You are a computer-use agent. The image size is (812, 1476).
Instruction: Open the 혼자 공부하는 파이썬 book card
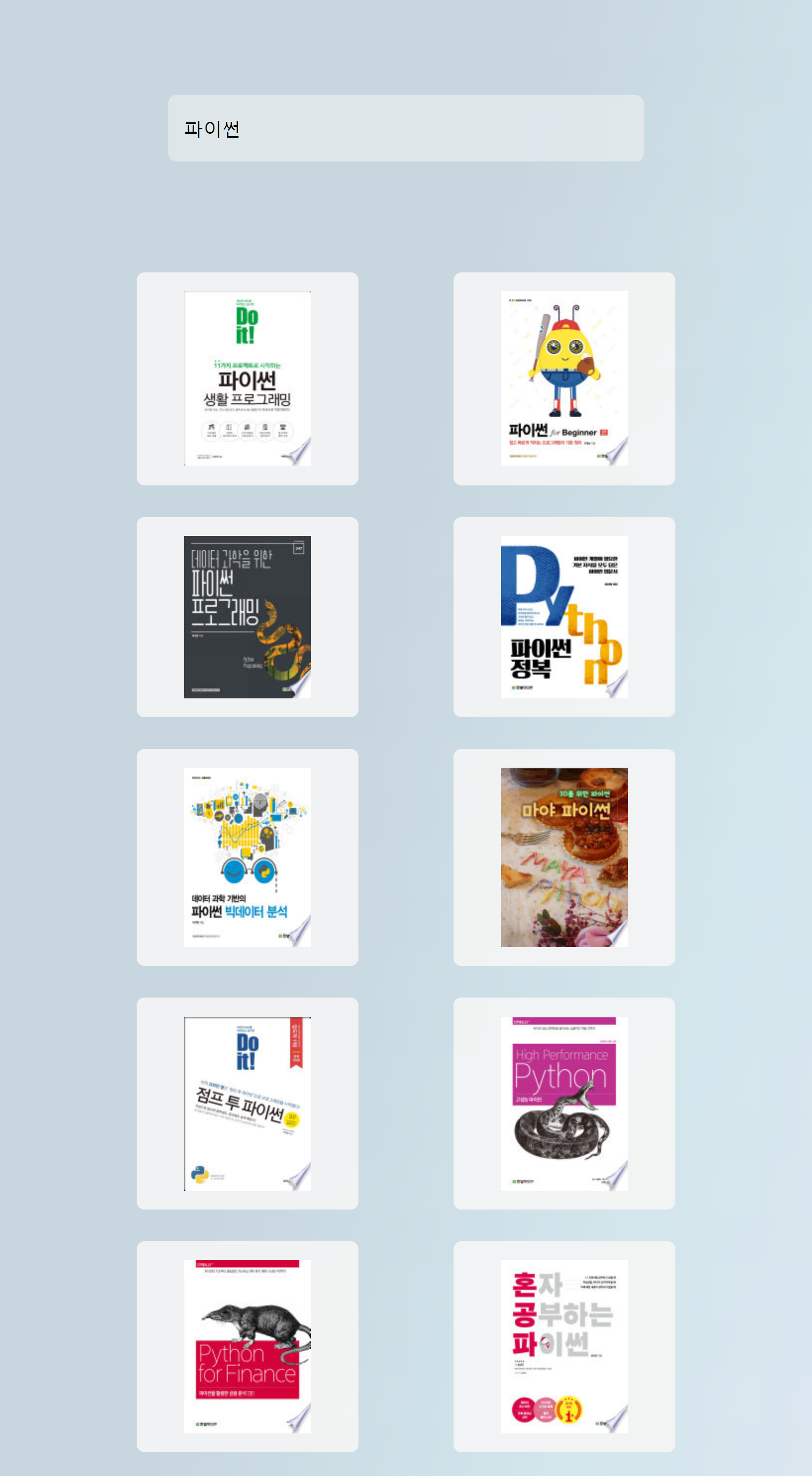tap(564, 1347)
